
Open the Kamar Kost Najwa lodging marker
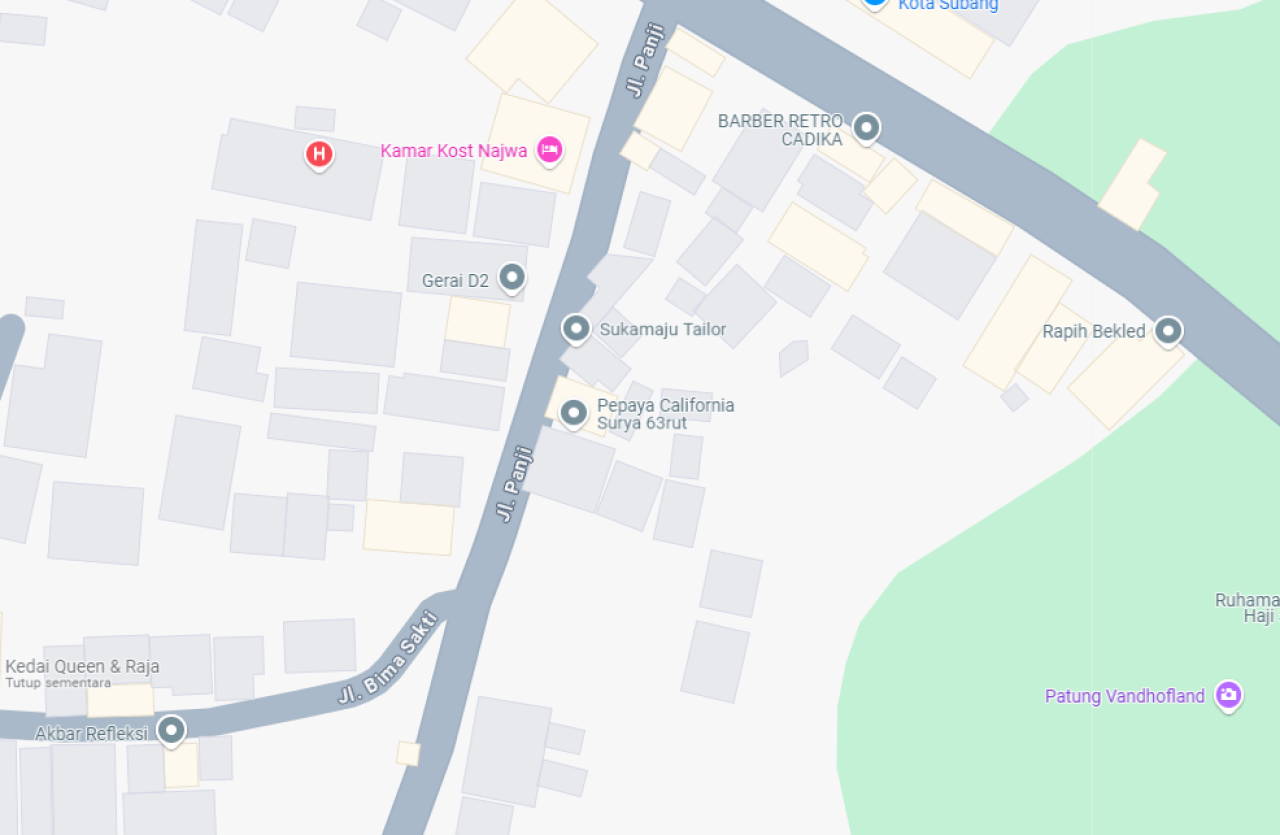tap(548, 150)
